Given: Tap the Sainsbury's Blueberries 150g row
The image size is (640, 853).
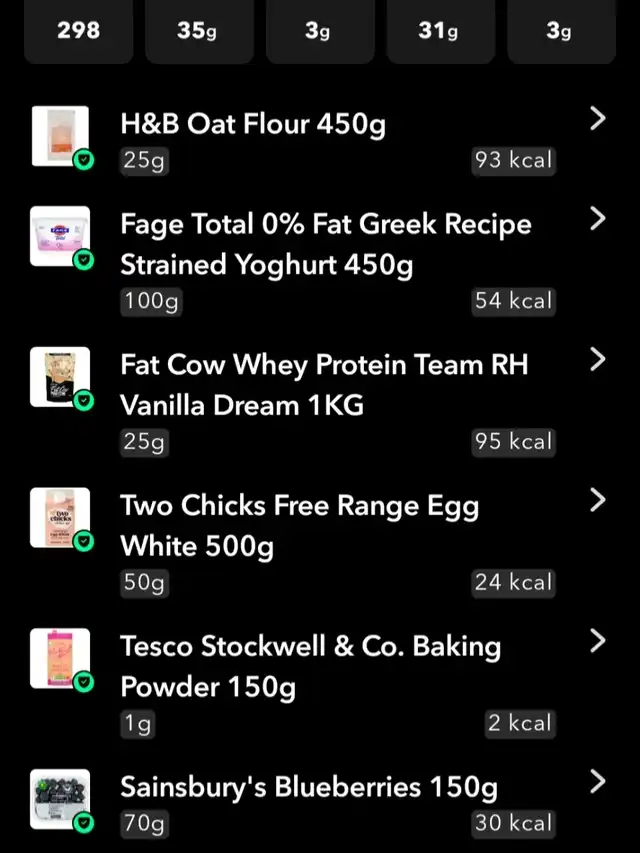Looking at the screenshot, I should pos(308,787).
